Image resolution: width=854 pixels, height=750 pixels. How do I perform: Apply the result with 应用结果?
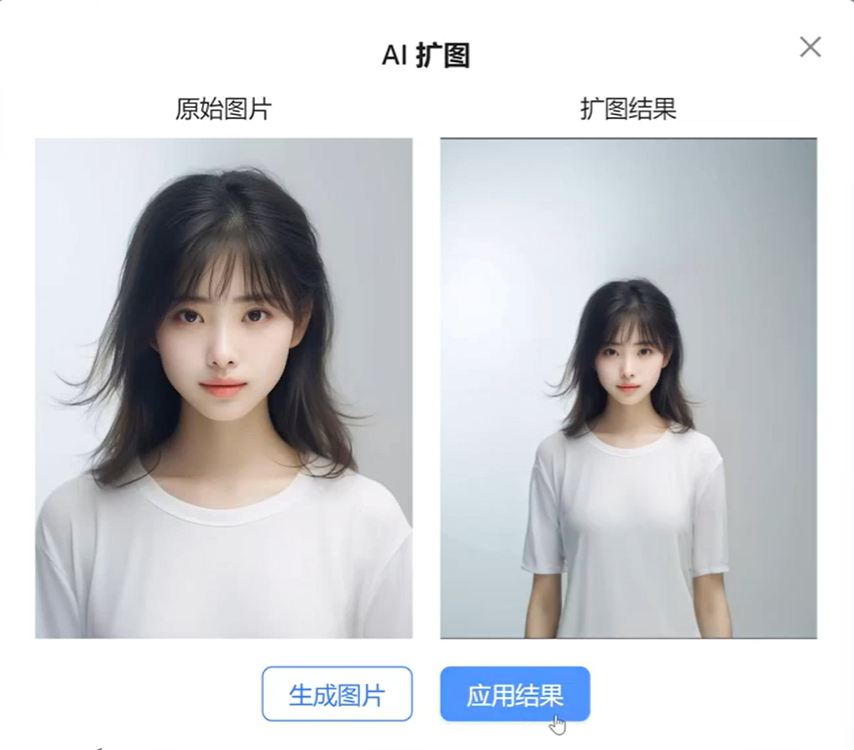tap(515, 694)
